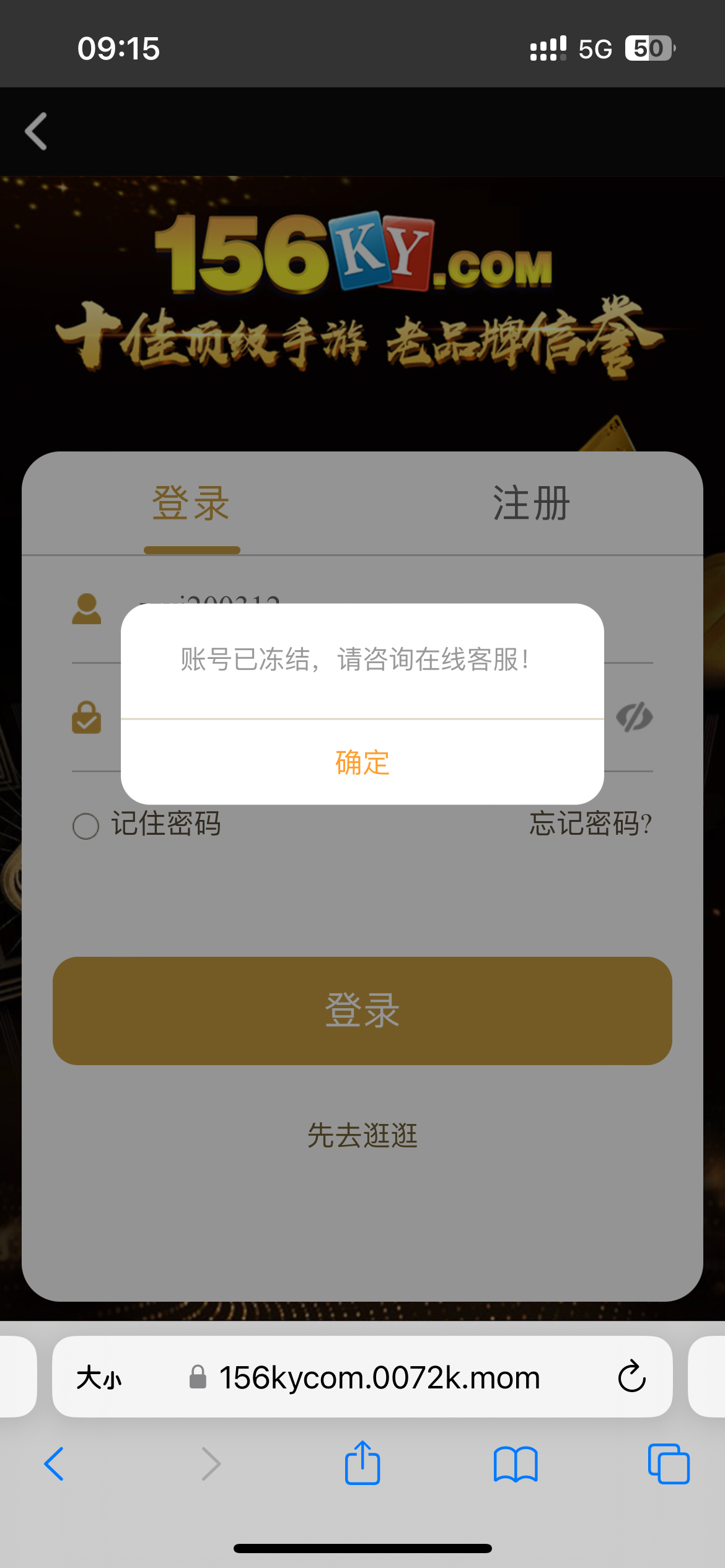Open the 忘记密码? link
Image resolution: width=725 pixels, height=1568 pixels.
tap(590, 824)
